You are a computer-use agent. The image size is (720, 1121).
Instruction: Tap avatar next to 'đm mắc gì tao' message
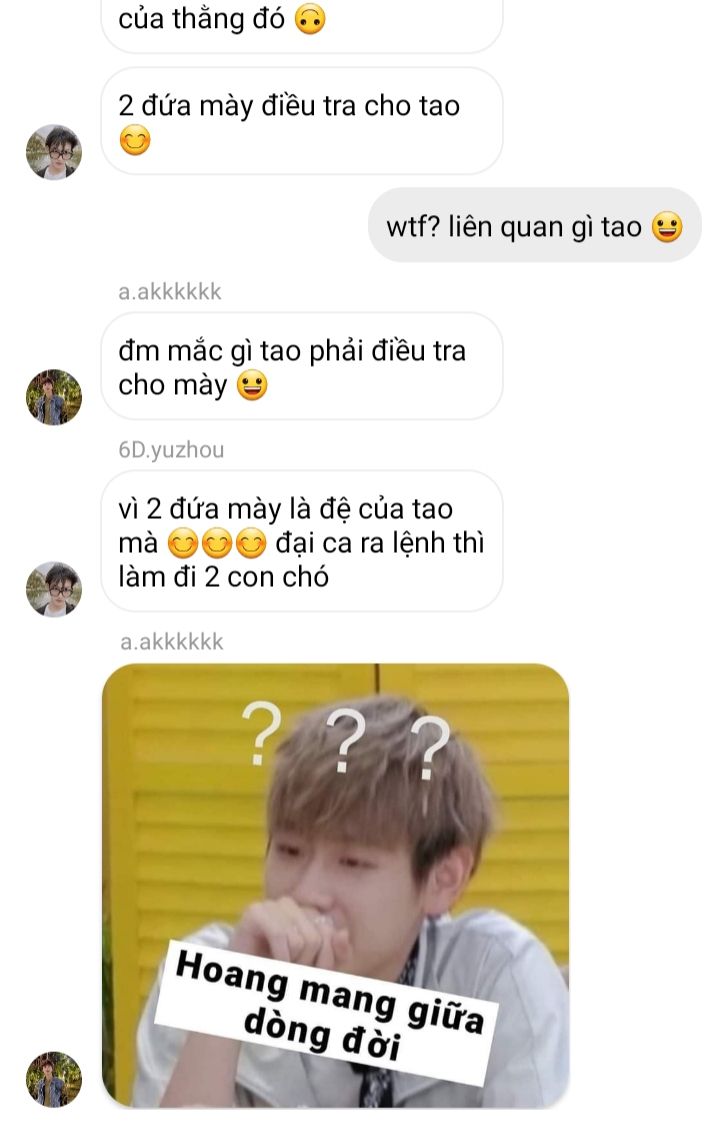53,397
